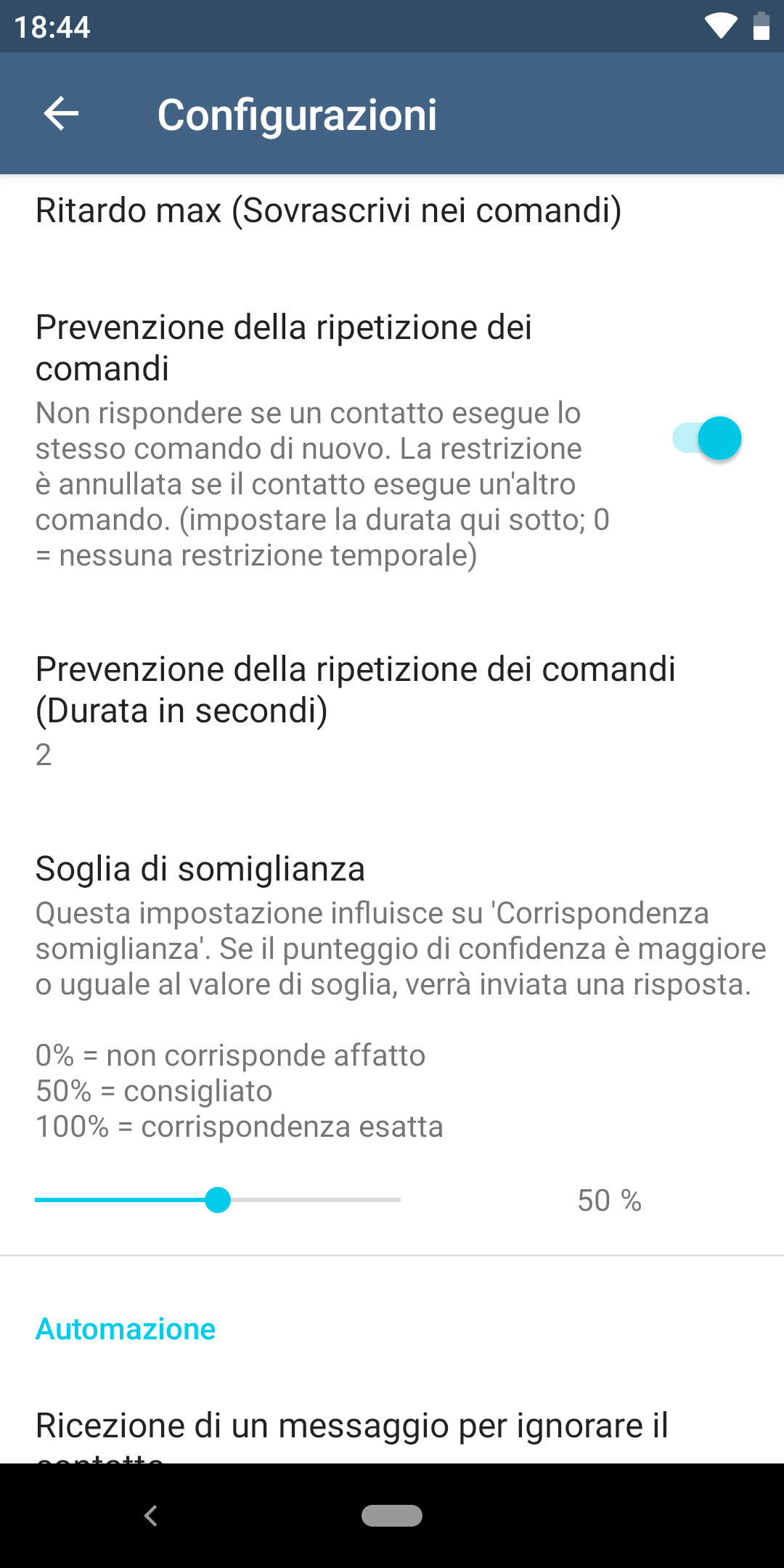Image resolution: width=784 pixels, height=1568 pixels.
Task: Open Prevenzione ripetizione comandi (Durata in secondi)
Action: point(392,711)
